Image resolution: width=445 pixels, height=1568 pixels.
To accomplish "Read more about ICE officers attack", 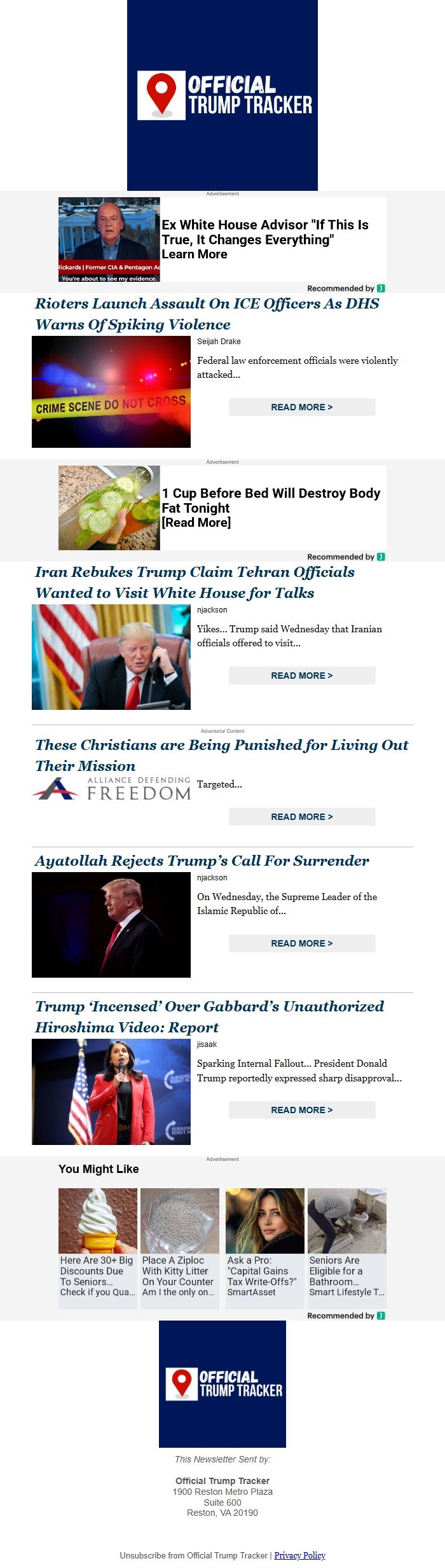I will point(301,407).
